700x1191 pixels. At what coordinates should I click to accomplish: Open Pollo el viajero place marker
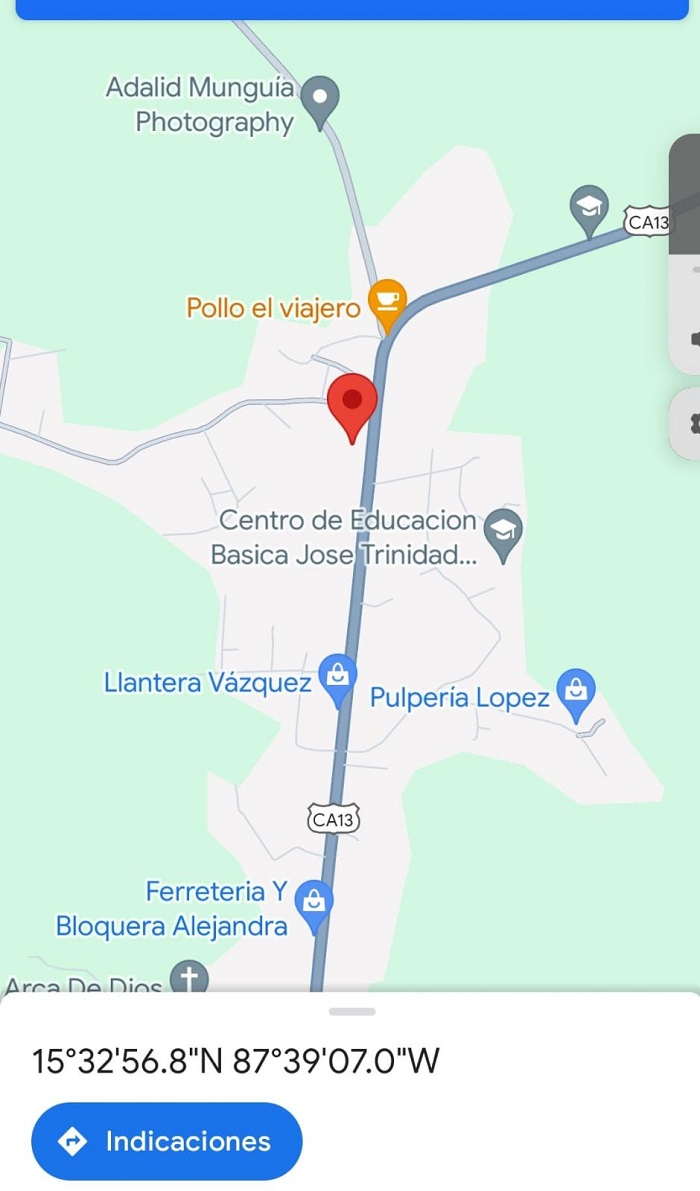[x=386, y=300]
